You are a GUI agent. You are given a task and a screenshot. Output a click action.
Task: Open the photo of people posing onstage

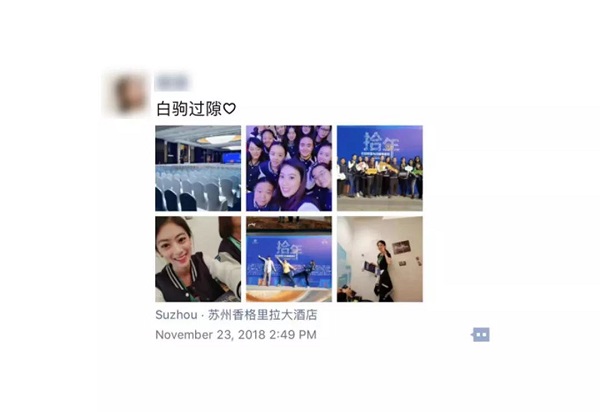(x=288, y=259)
